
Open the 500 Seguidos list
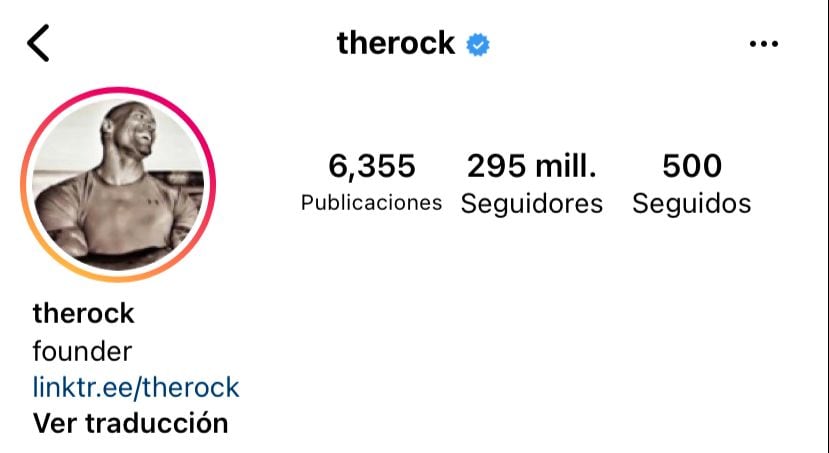[691, 184]
